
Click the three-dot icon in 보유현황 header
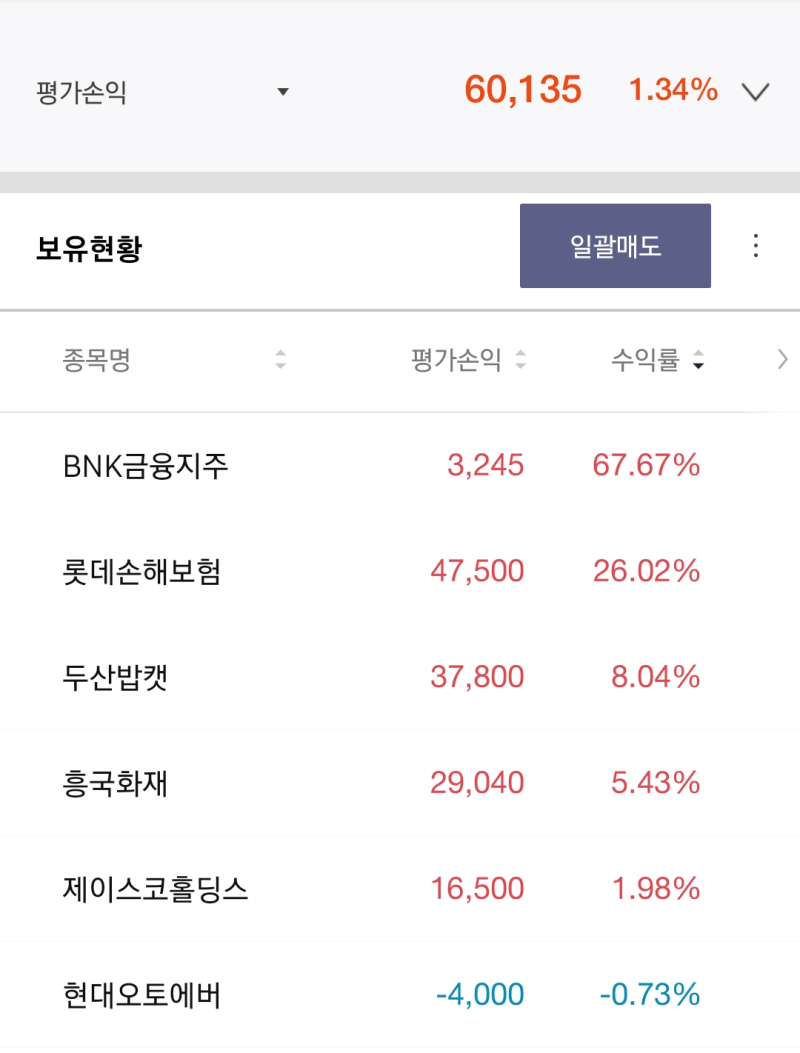pos(755,246)
